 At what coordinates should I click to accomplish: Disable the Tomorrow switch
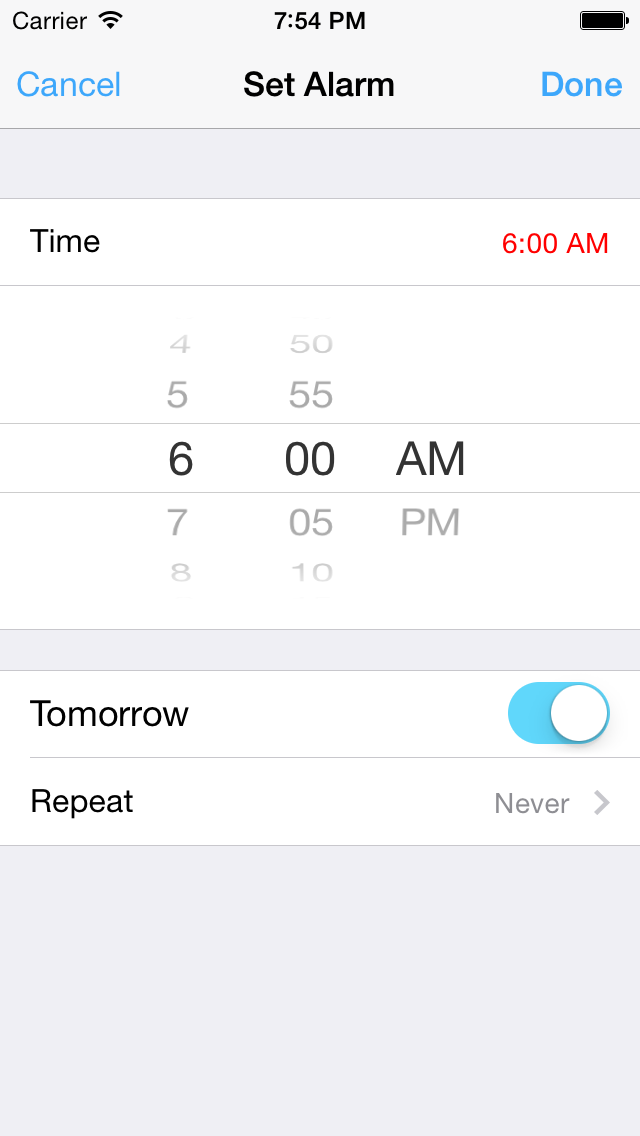coord(559,713)
